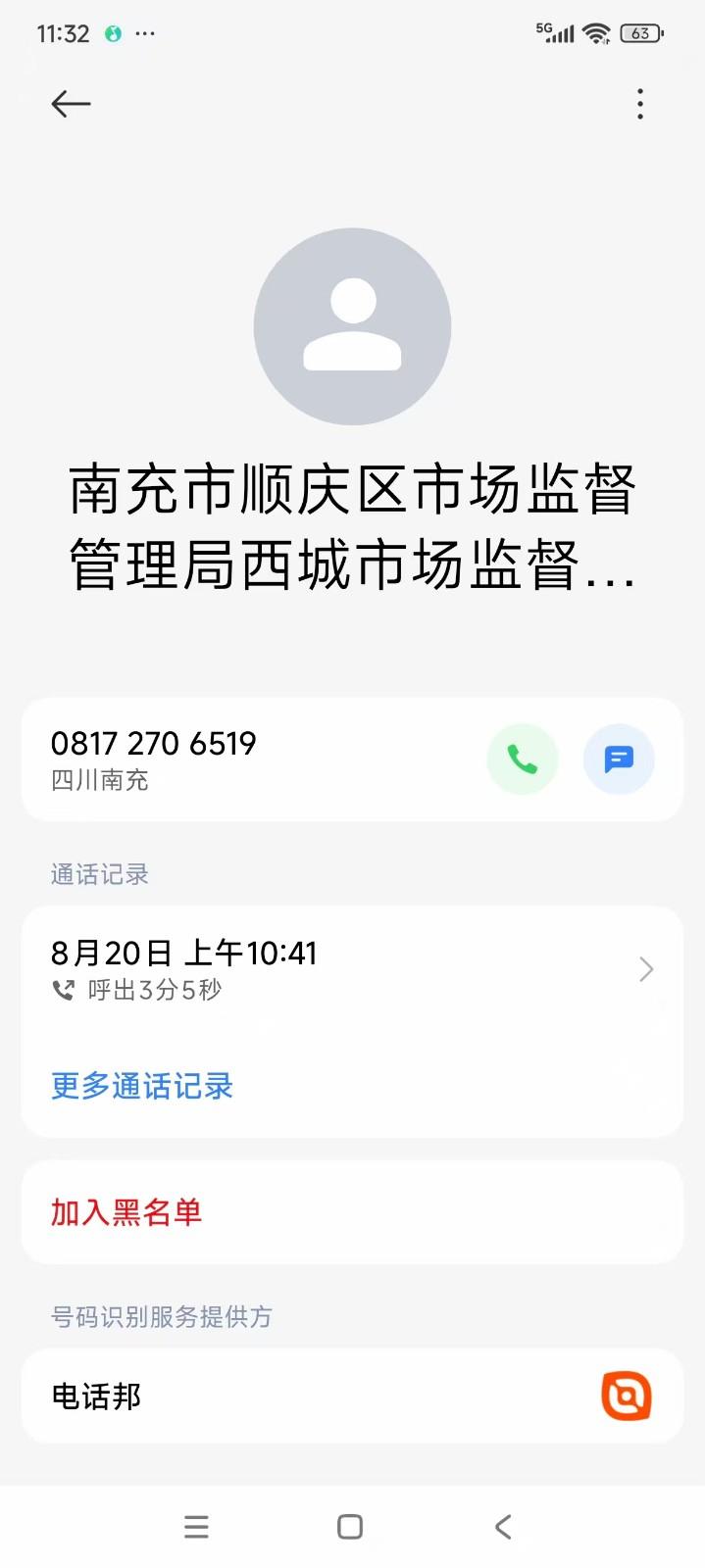This screenshot has height=1568, width=705.
Task: Send a message via the blue chat icon
Action: (x=619, y=759)
